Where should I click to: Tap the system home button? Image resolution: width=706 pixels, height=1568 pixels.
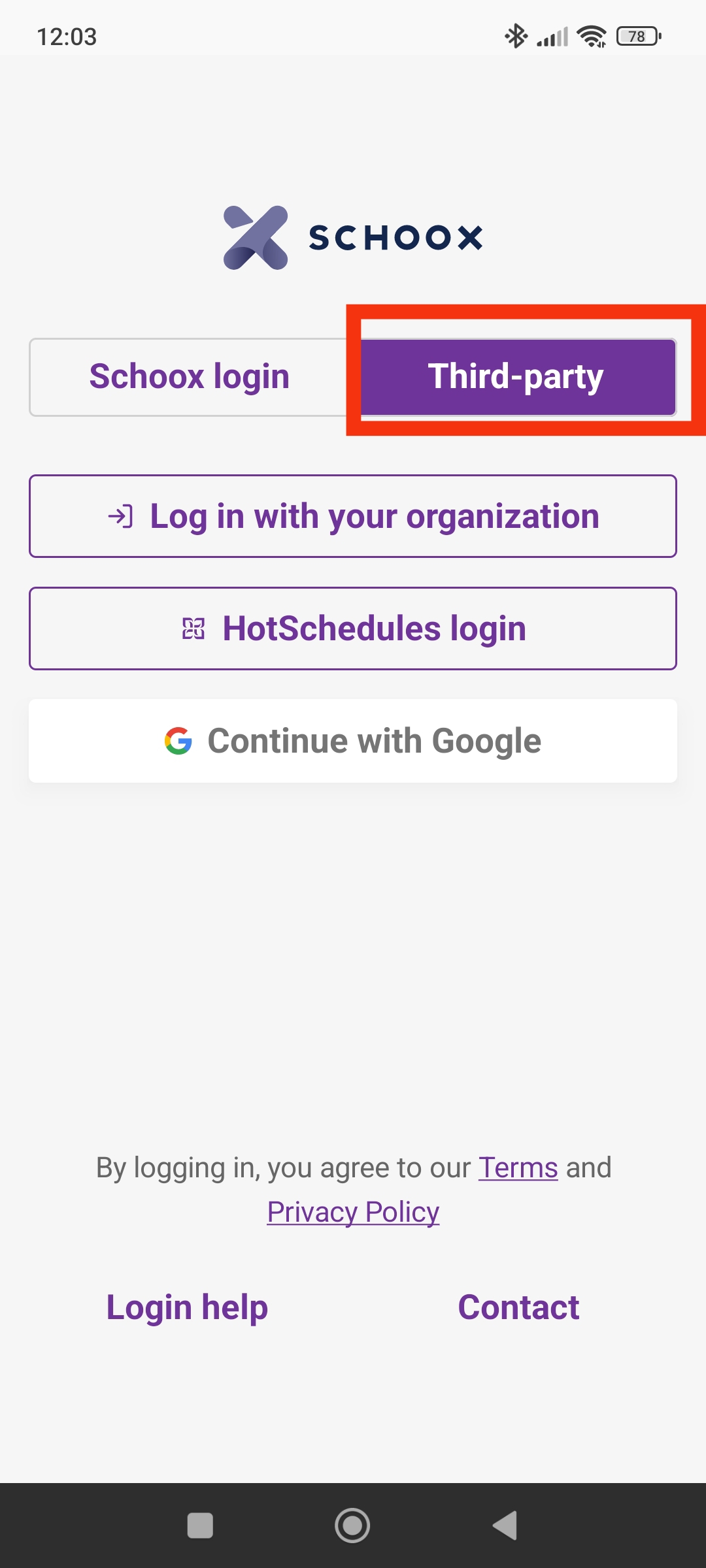tap(352, 1526)
